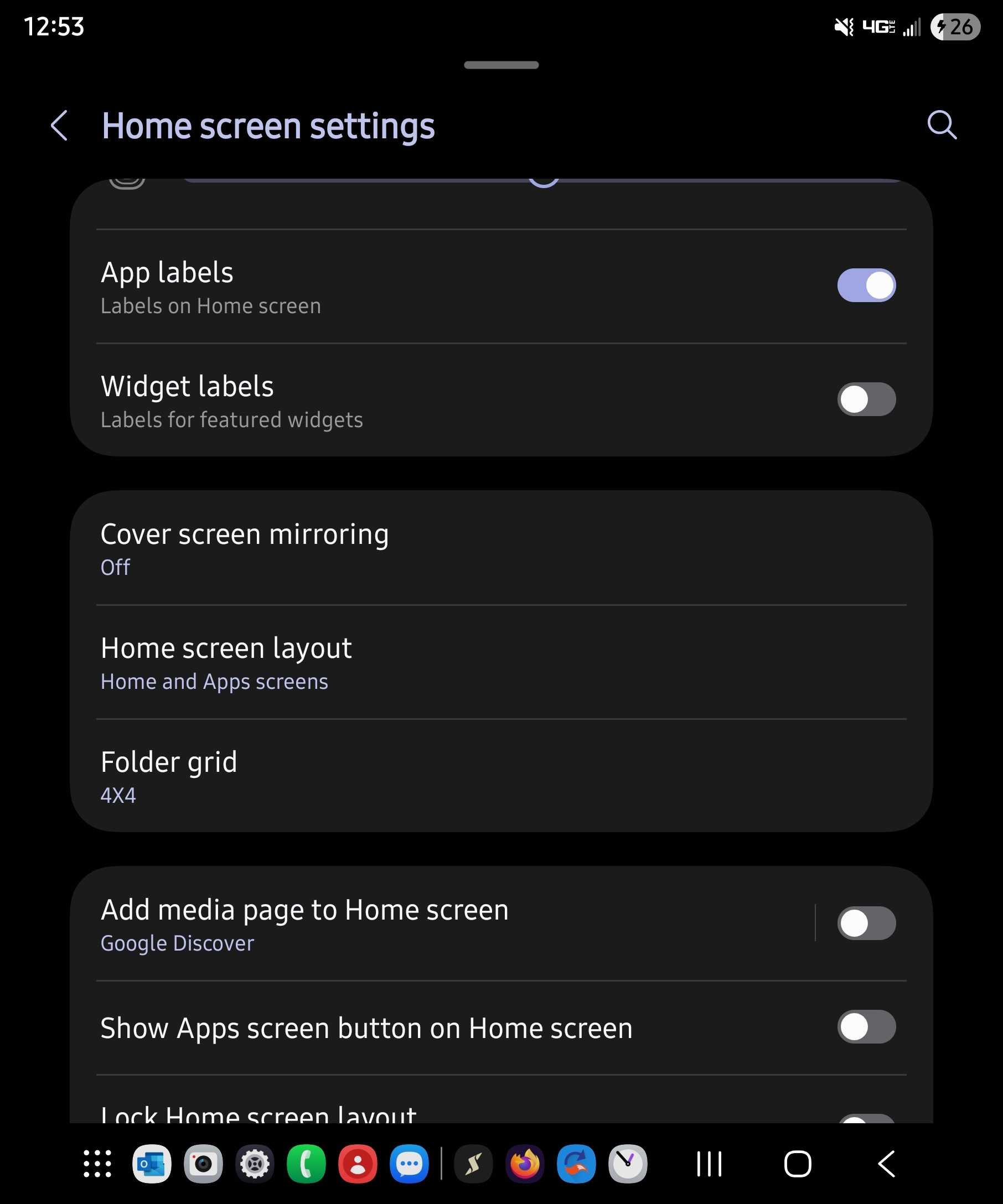This screenshot has height=1204, width=1003.
Task: Open the Clock app from taskbar
Action: 628,1164
